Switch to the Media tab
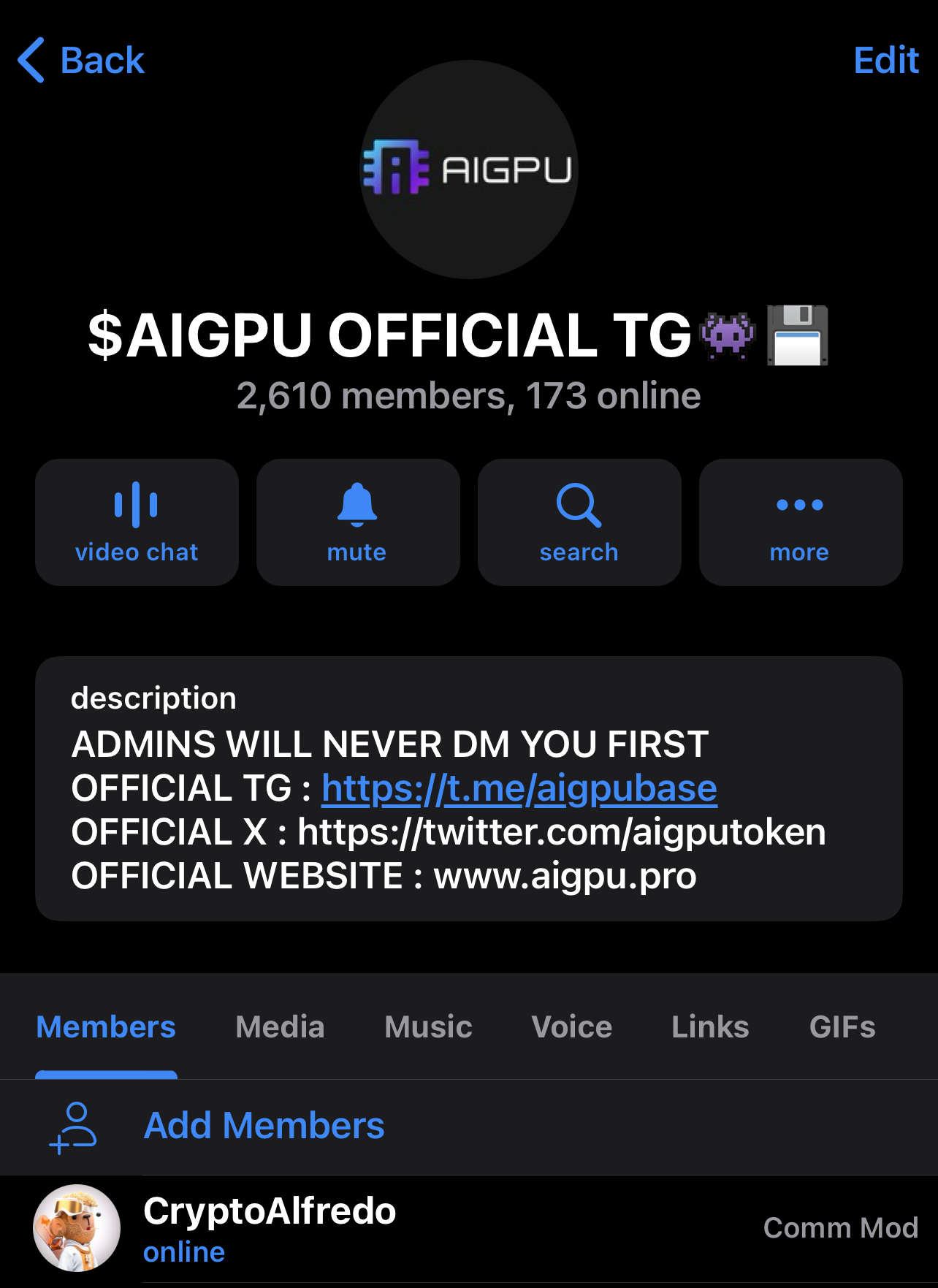938x1288 pixels. [x=280, y=1027]
